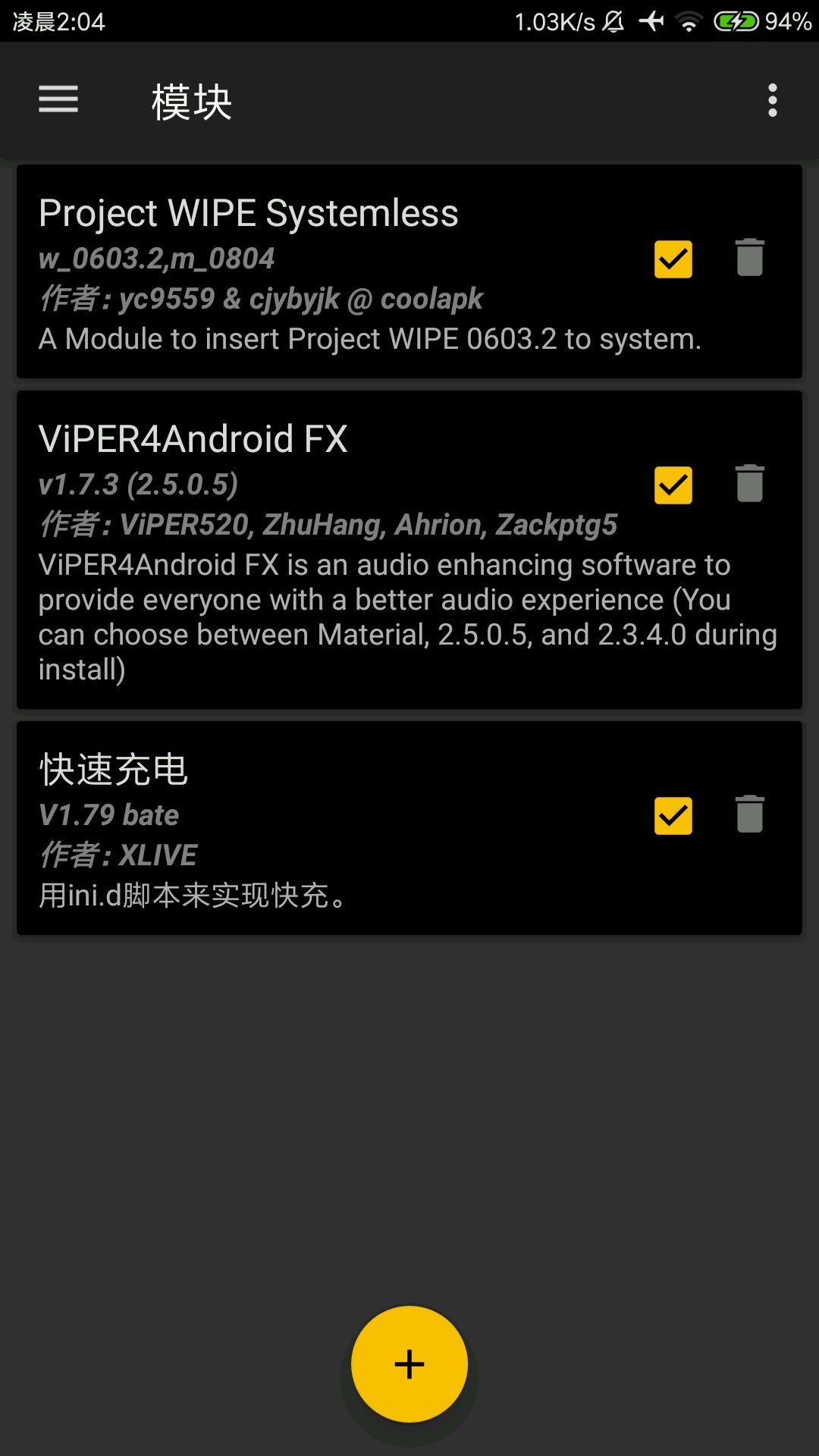Viewport: 819px width, 1456px height.
Task: Open the 快速充电 module card
Action: point(409,828)
